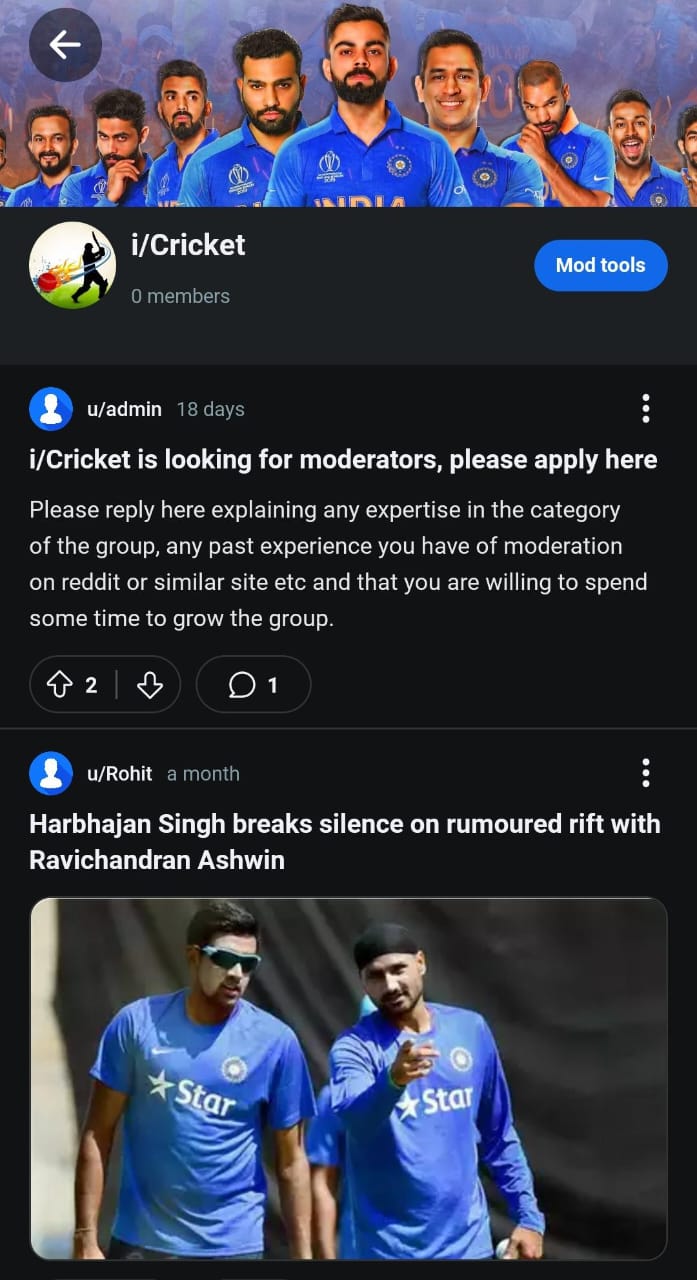Open the i/Cricket group avatar
This screenshot has width=697, height=1280.
(x=72, y=265)
